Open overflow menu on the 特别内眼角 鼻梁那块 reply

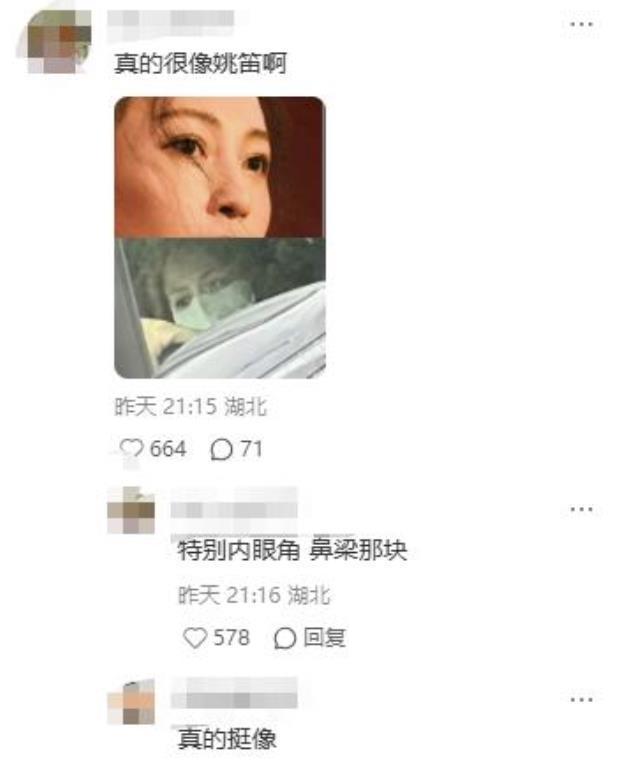pos(580,510)
